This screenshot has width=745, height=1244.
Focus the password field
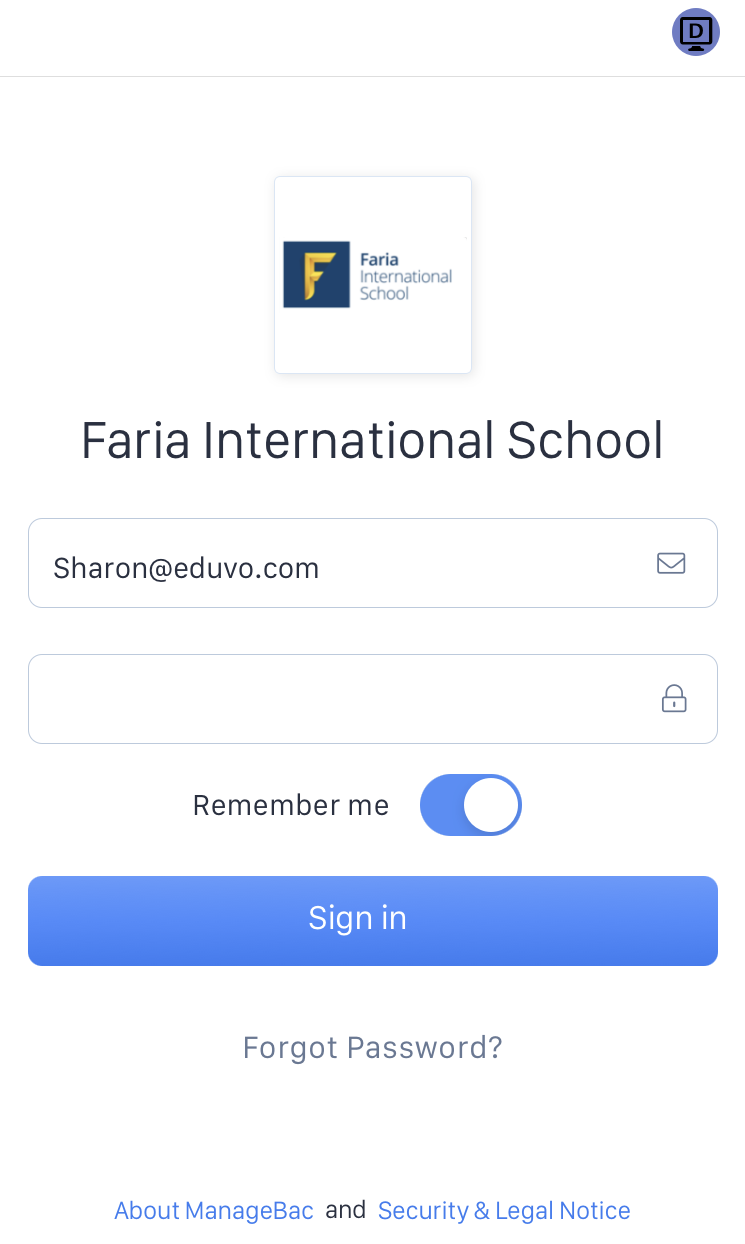(340, 699)
